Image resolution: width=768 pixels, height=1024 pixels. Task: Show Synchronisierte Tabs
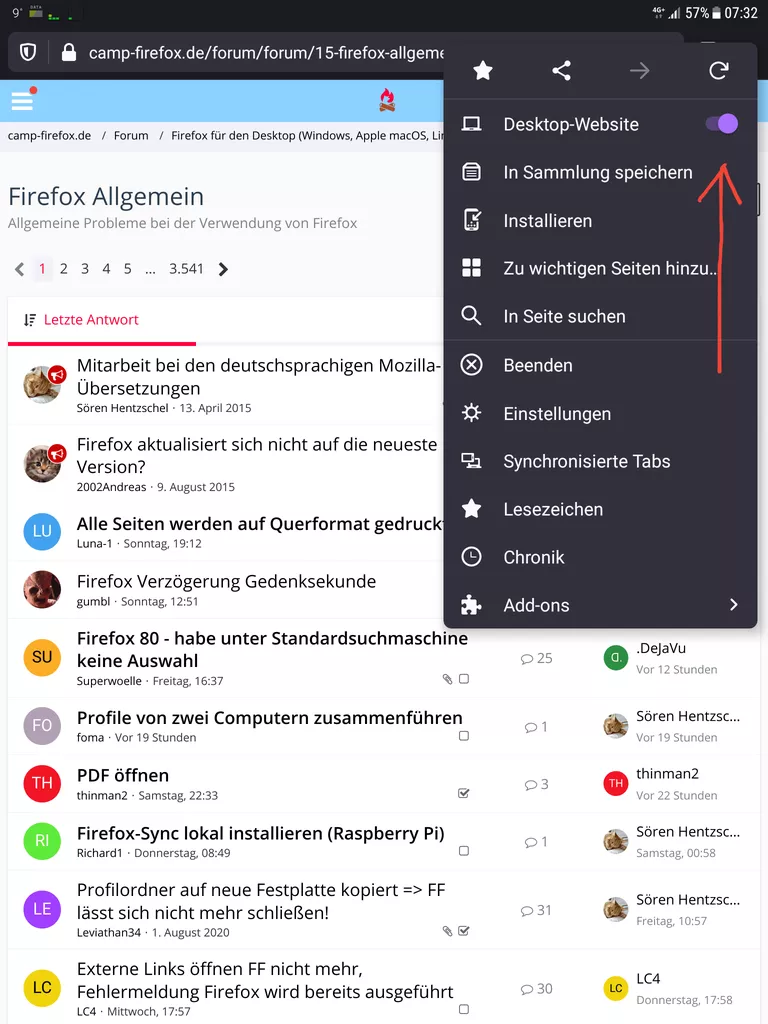586,461
